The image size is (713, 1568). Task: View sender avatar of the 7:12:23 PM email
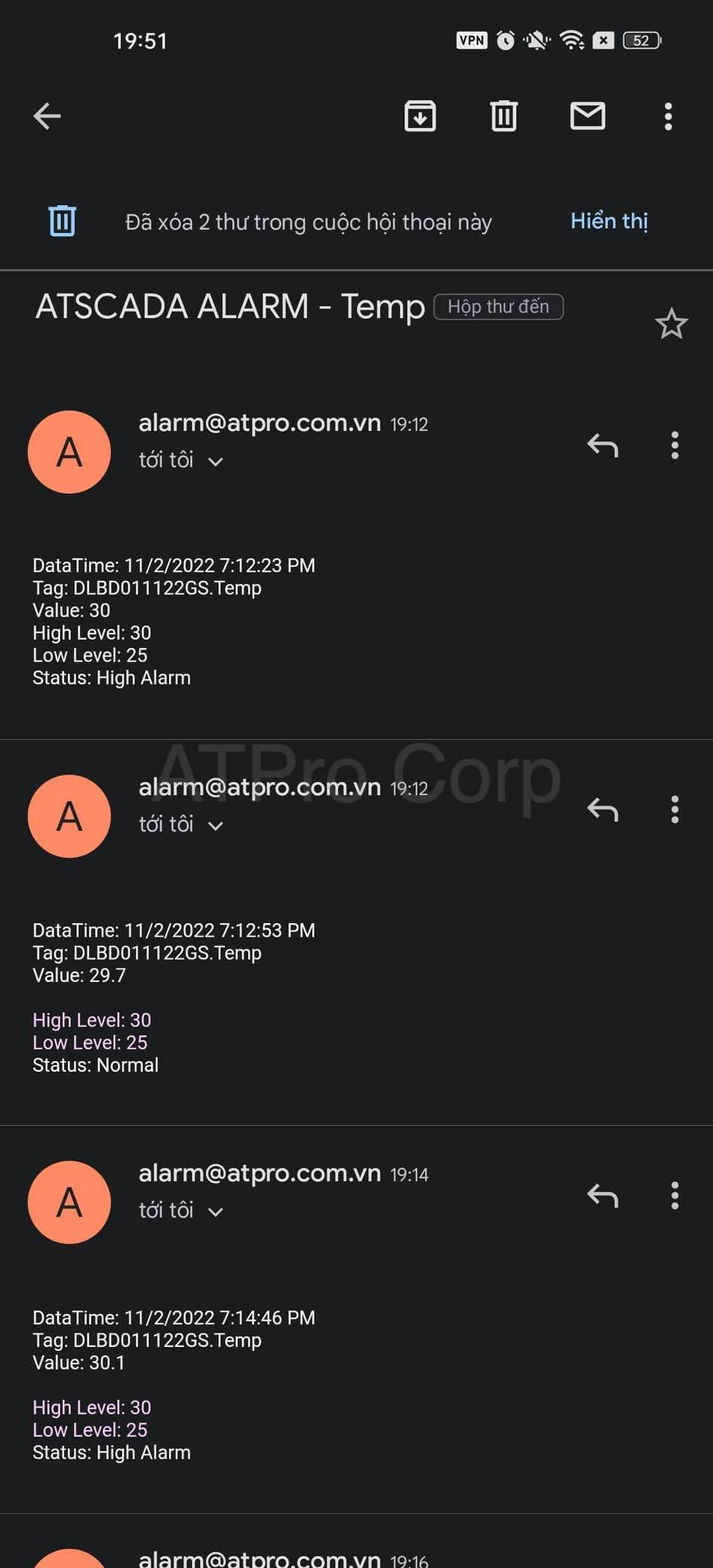69,452
